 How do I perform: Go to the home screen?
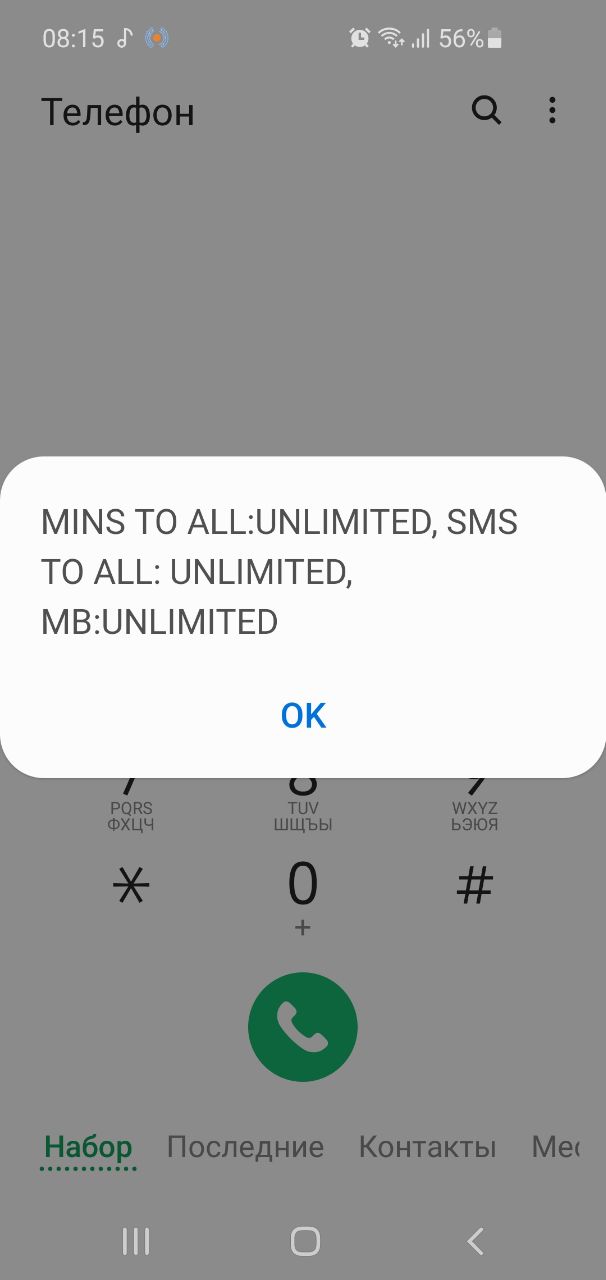pyautogui.click(x=304, y=1241)
